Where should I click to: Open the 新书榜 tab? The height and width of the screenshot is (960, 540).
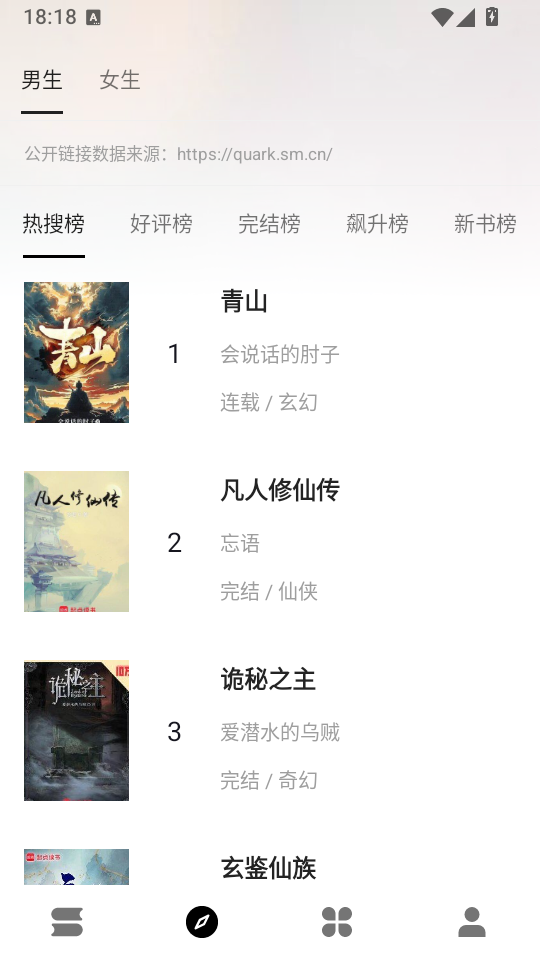(485, 223)
